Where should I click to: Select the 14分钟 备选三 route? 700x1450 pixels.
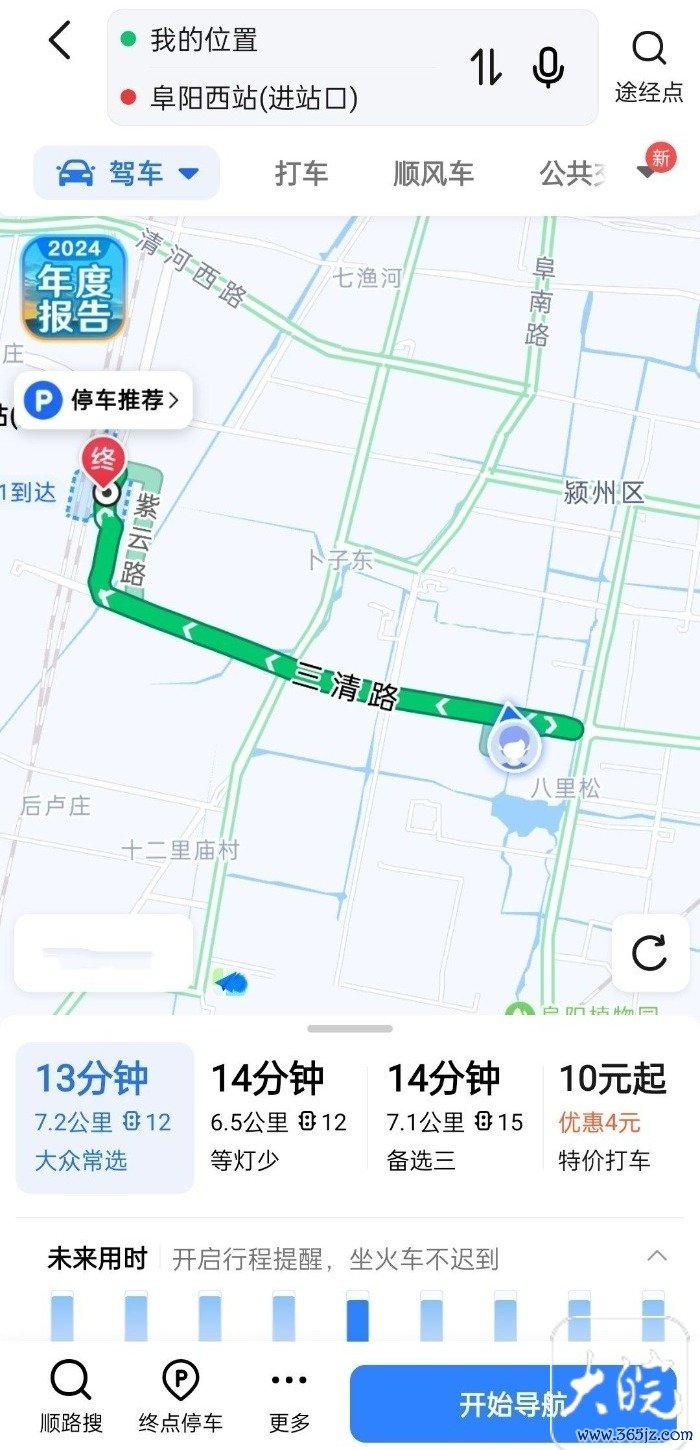(x=456, y=1117)
